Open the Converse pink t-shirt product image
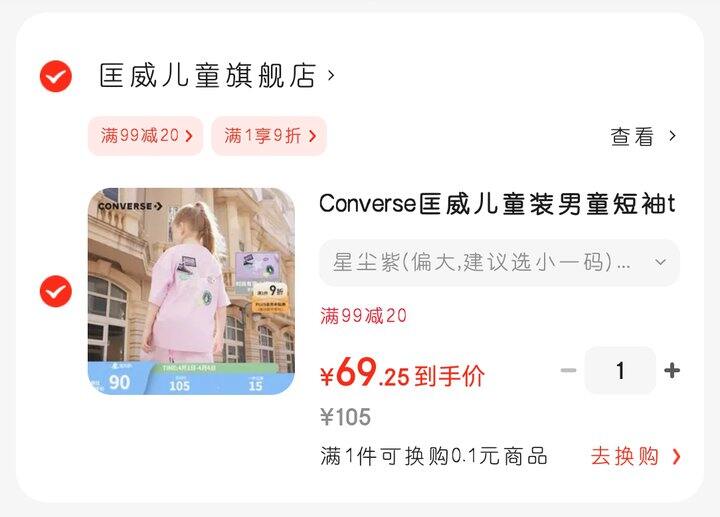 [x=191, y=291]
